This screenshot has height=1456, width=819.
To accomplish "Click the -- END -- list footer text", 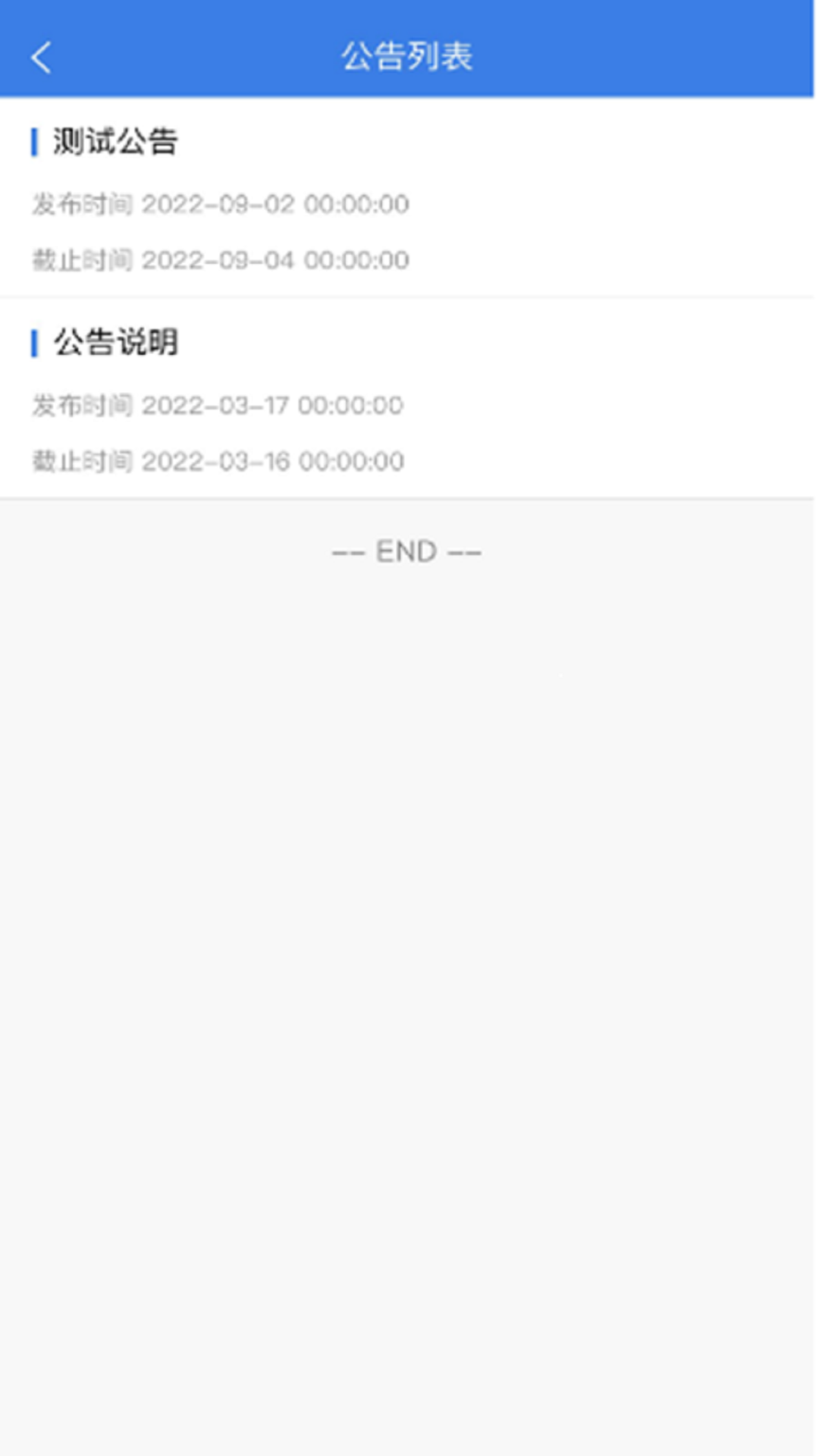I will coord(407,551).
